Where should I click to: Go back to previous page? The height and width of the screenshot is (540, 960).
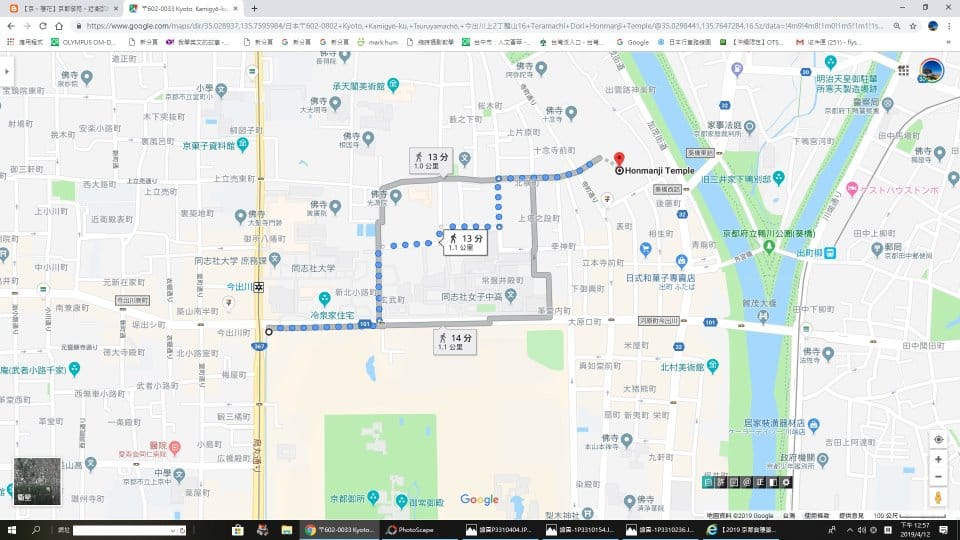(12, 26)
